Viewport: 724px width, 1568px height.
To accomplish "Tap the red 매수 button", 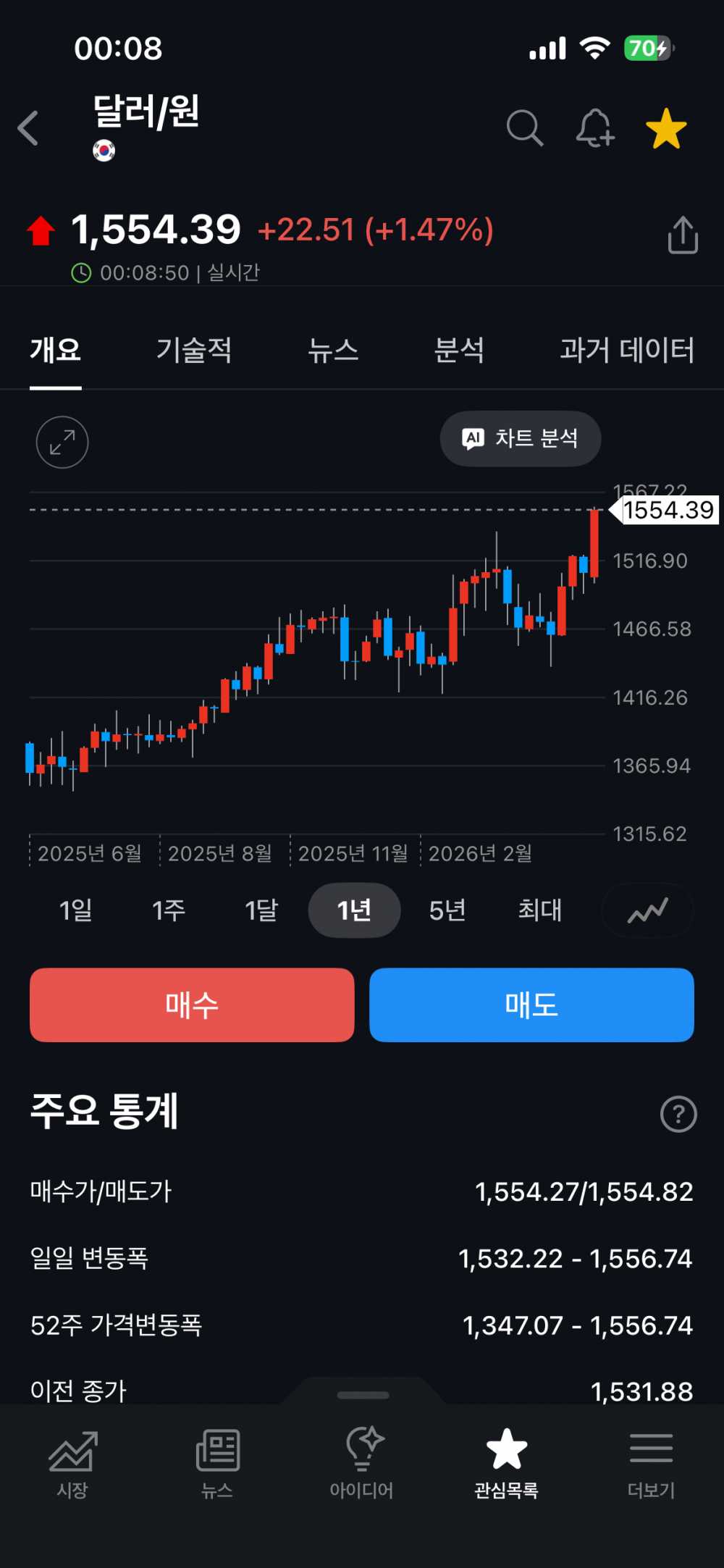I will tap(192, 1005).
